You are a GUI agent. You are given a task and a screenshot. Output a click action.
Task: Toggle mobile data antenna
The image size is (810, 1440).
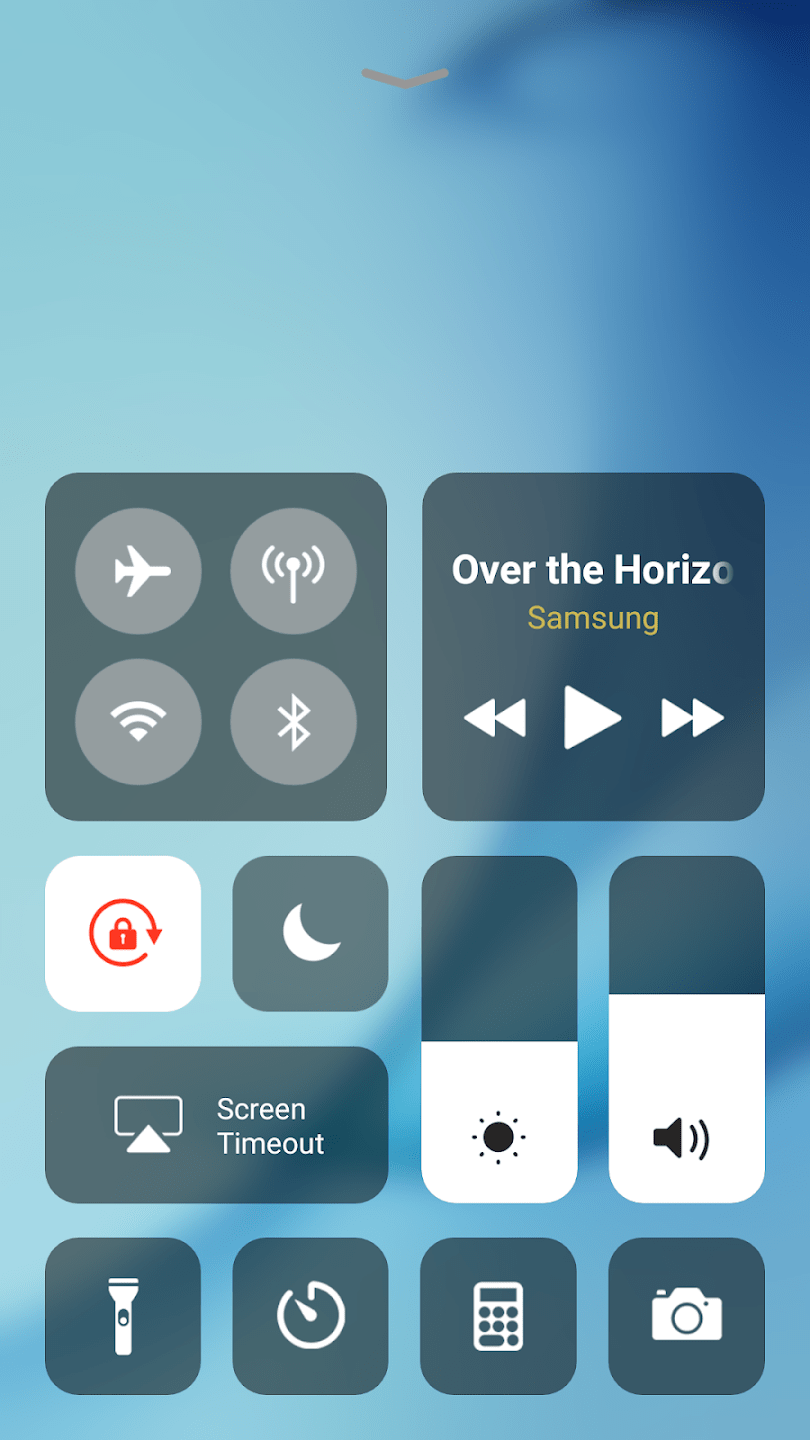click(x=293, y=572)
